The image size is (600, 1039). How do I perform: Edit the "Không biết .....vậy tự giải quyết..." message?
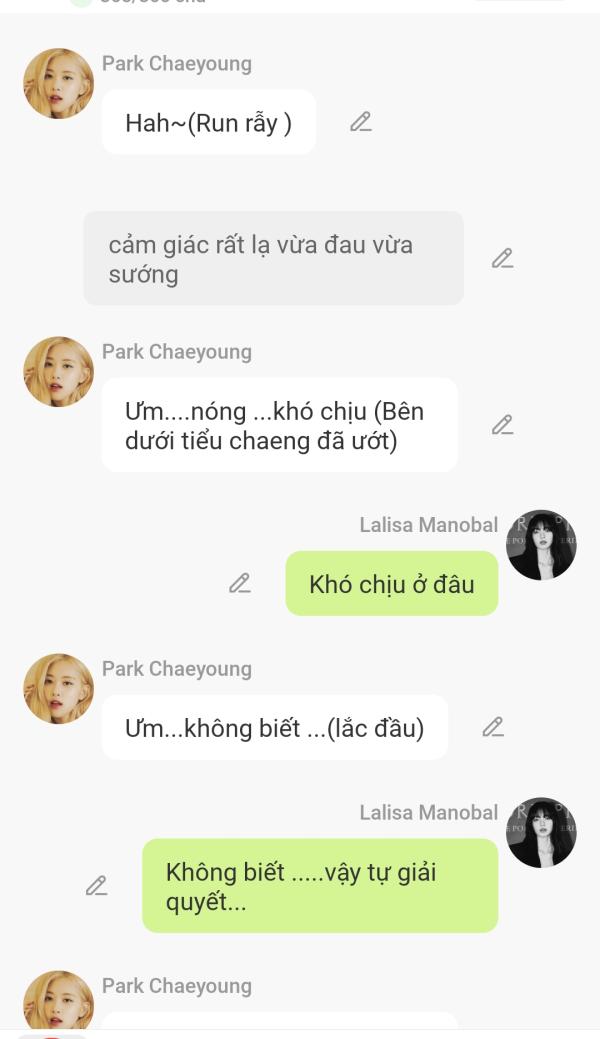[x=96, y=886]
